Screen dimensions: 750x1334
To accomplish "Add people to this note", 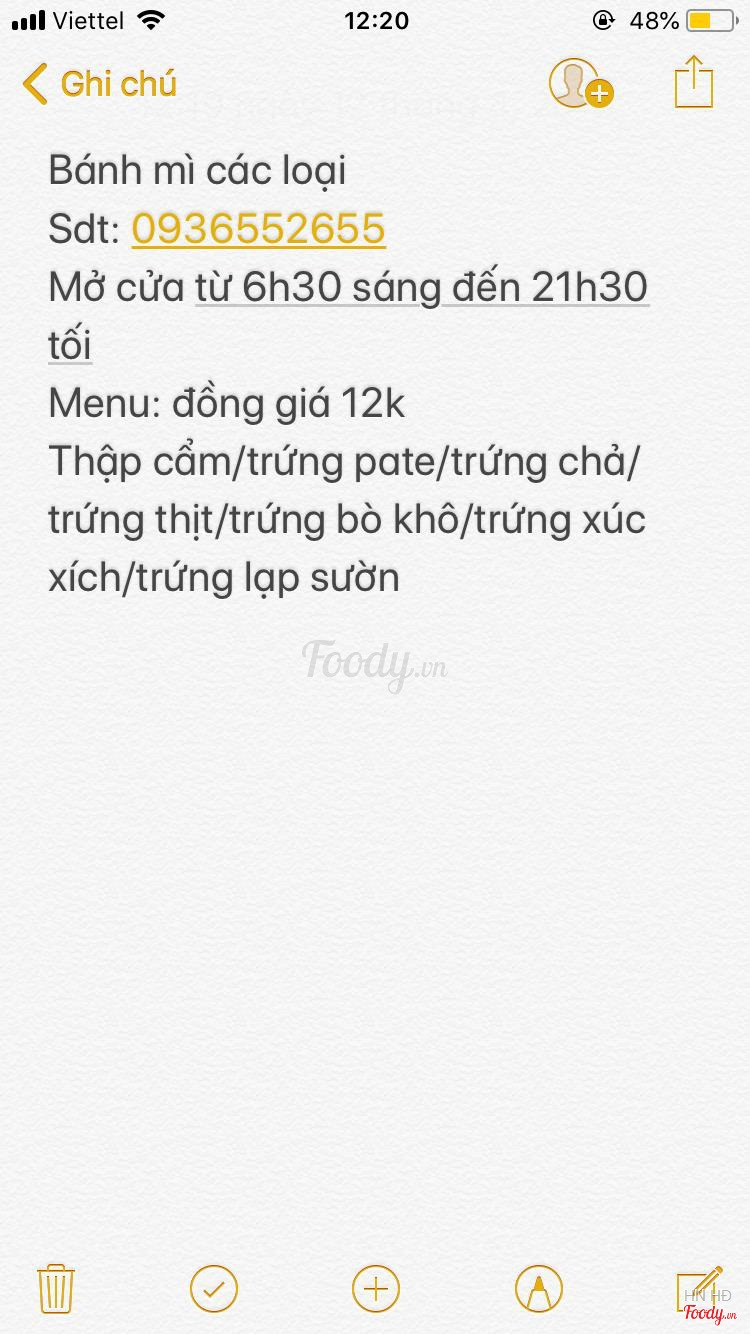I will click(x=580, y=84).
